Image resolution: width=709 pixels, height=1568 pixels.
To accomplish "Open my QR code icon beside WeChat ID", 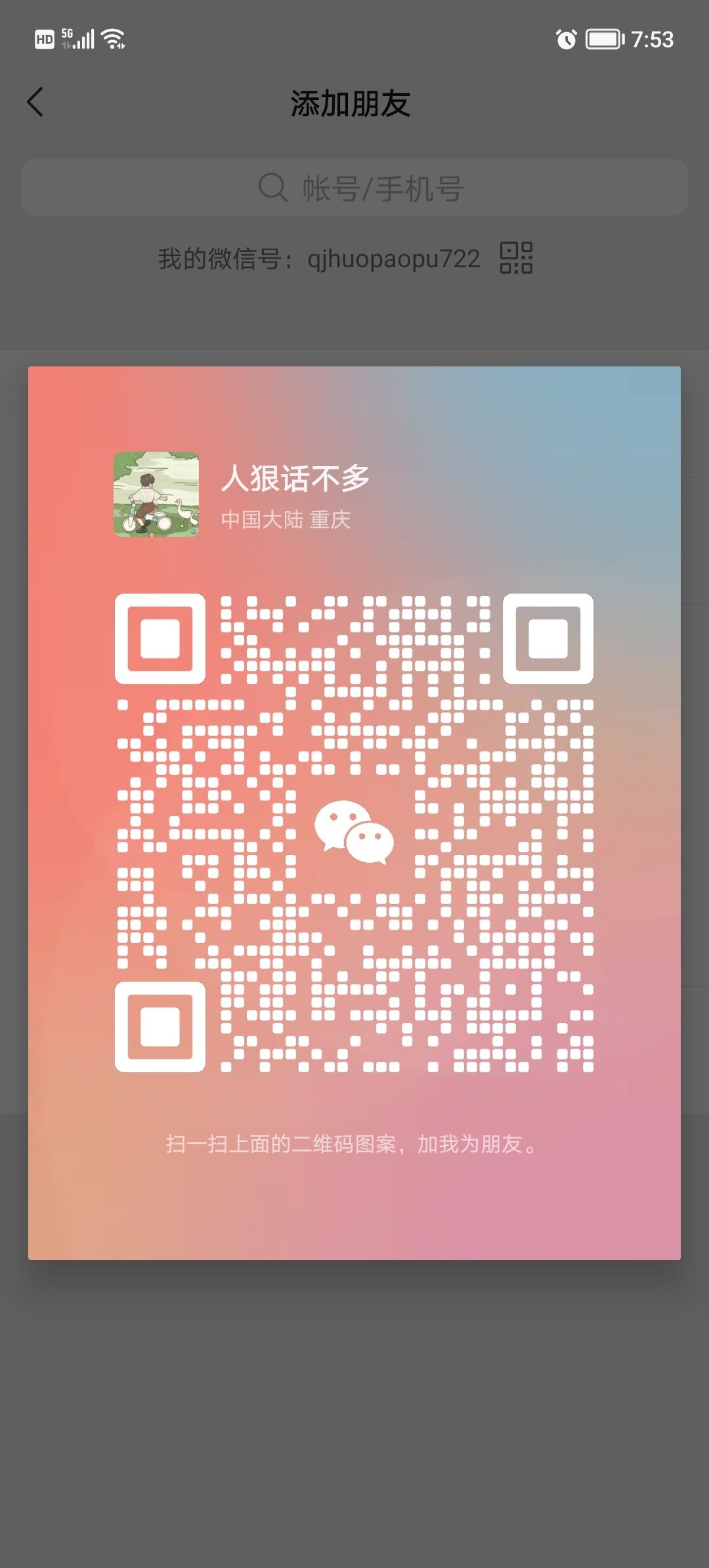I will pos(516,257).
